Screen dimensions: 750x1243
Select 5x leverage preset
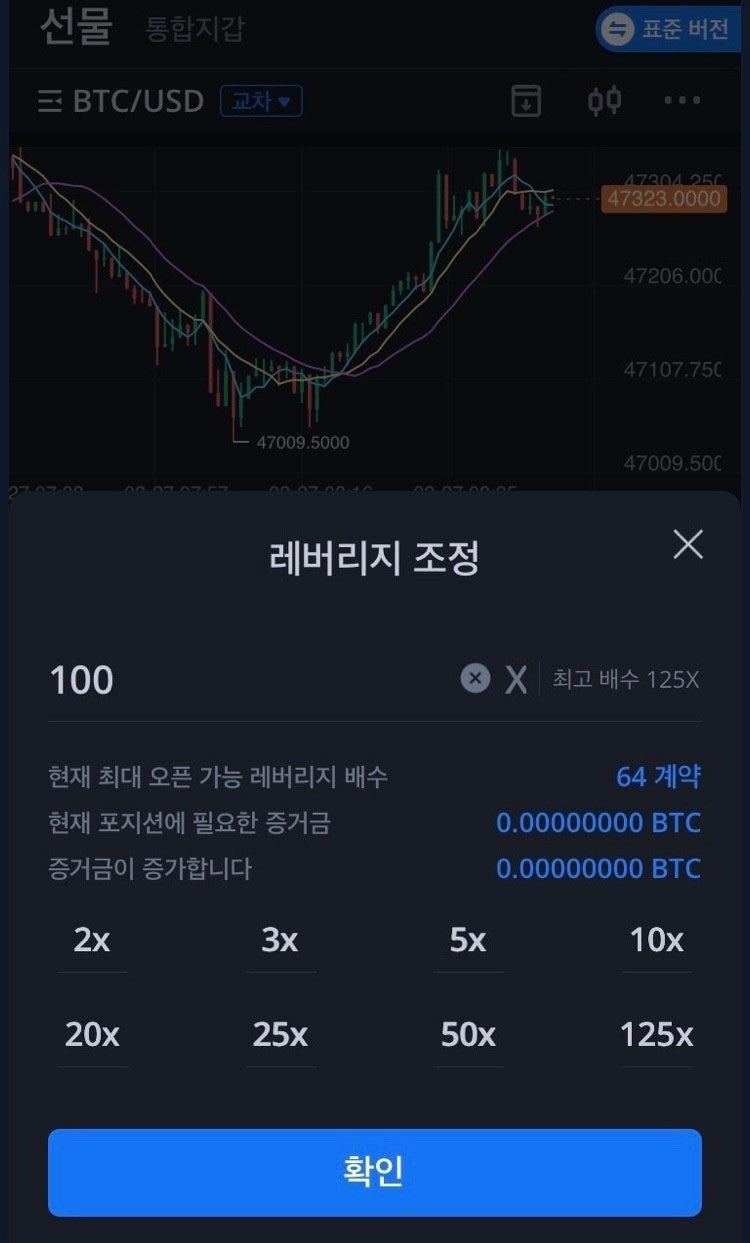tap(467, 940)
